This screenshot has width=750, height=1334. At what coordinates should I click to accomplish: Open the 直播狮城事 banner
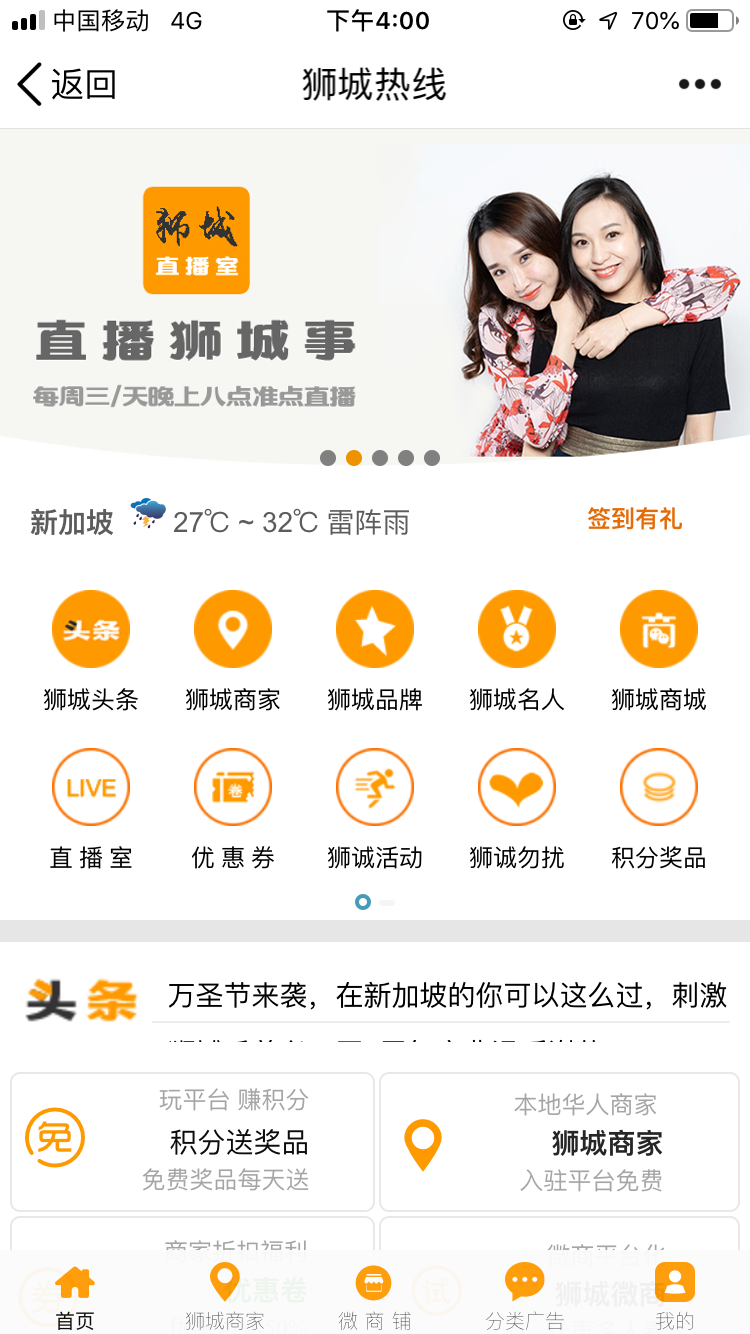[x=374, y=300]
